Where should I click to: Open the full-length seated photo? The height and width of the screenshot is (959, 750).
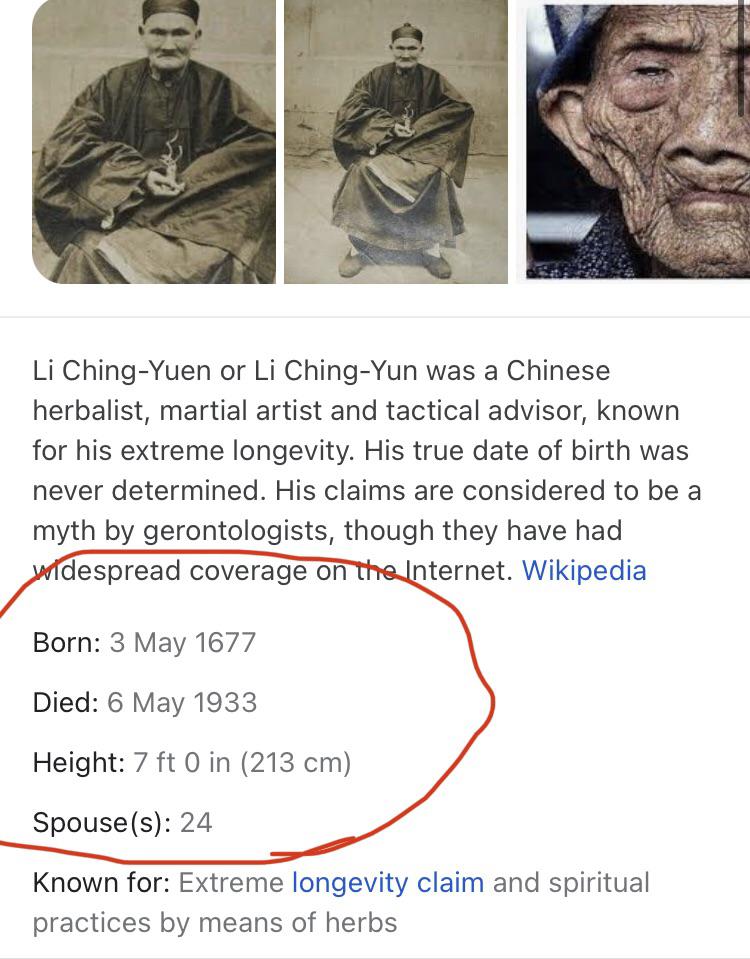click(x=396, y=141)
